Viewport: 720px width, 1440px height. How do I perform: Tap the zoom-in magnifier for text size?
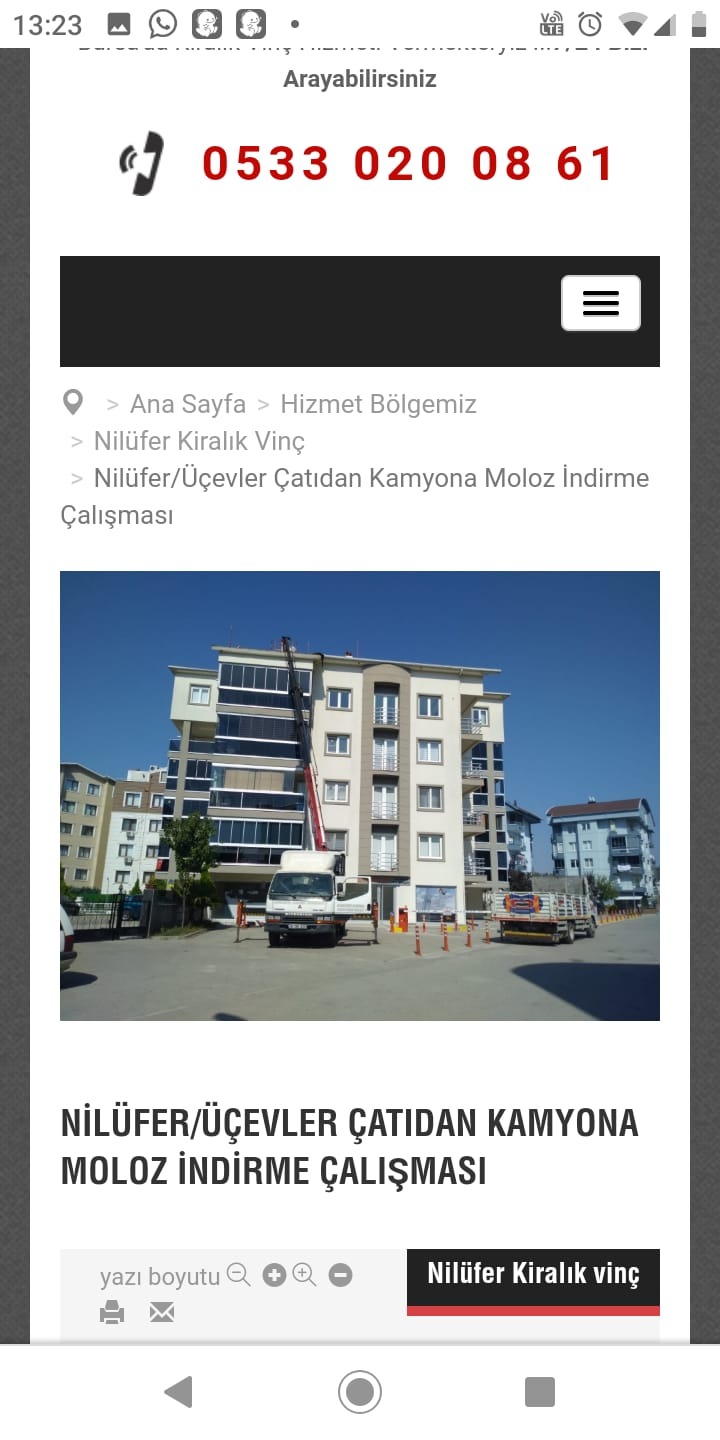coord(305,1275)
